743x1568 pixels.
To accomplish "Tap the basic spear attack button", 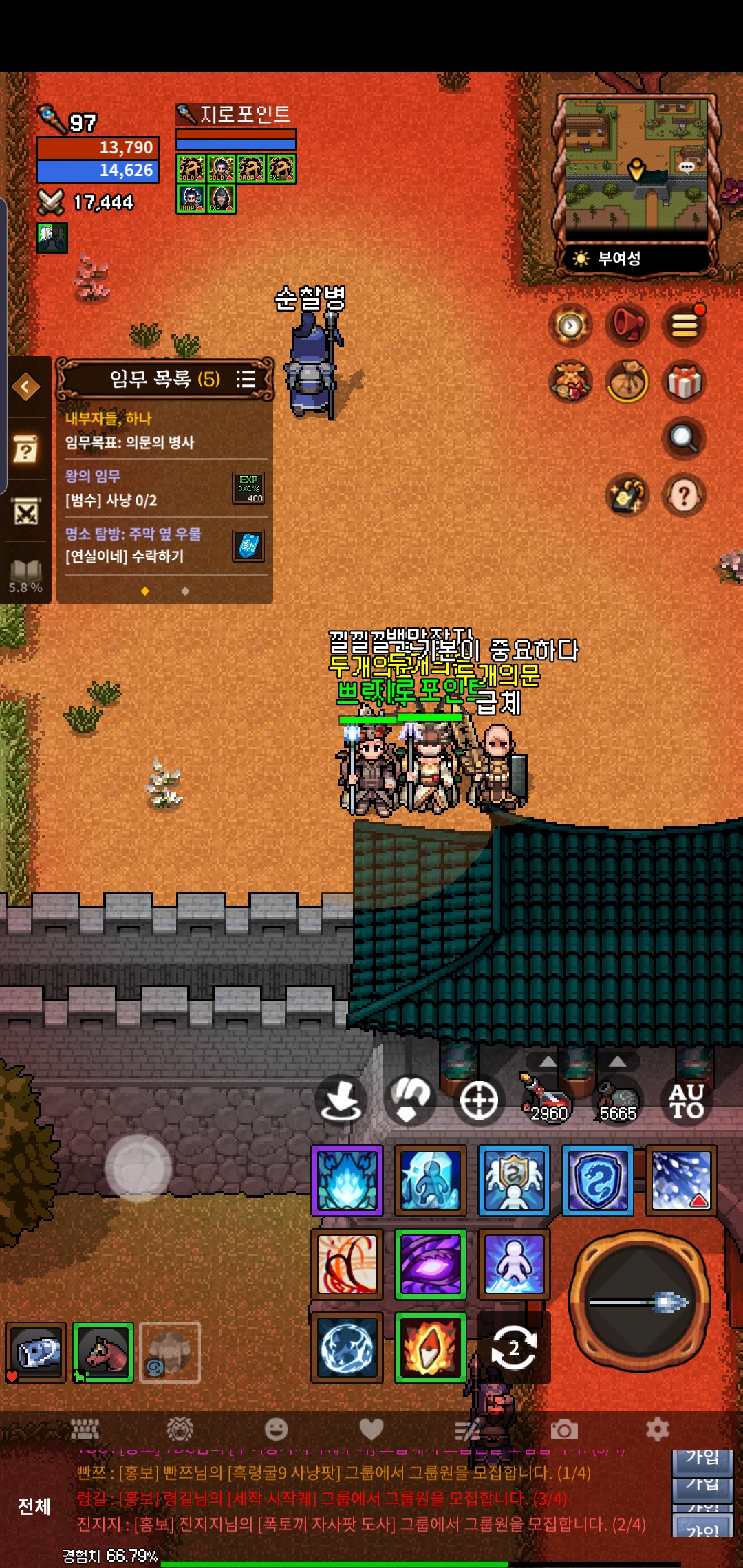I will point(640,1301).
